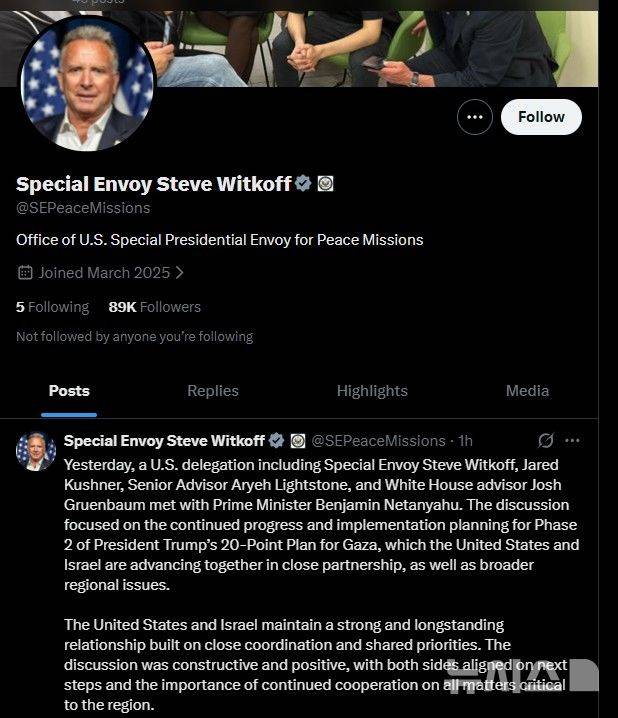This screenshot has width=618, height=718.
Task: Follow Special Envoy Steve Witkoff
Action: 541,117
